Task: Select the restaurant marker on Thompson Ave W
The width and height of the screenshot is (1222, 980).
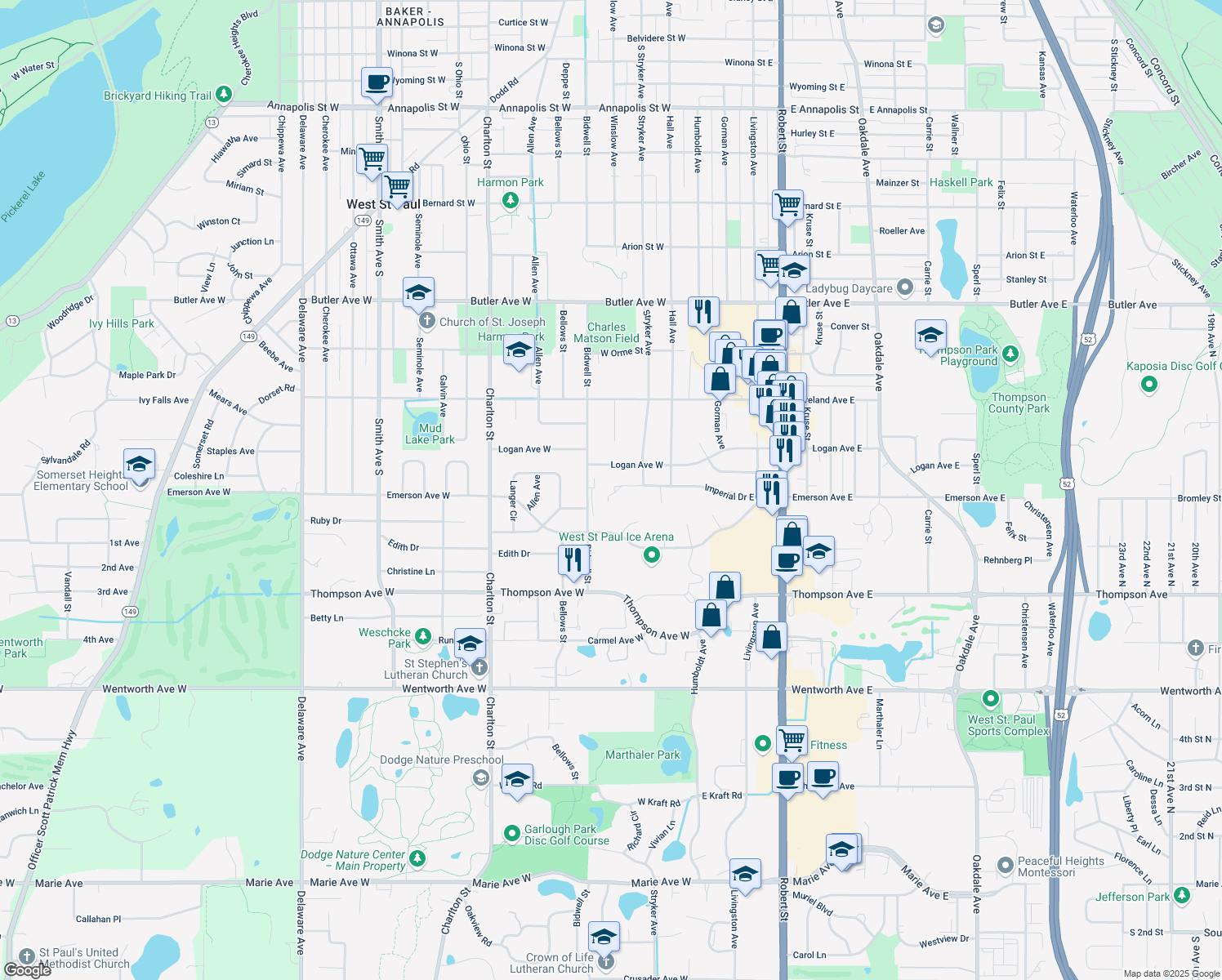Action: [573, 560]
